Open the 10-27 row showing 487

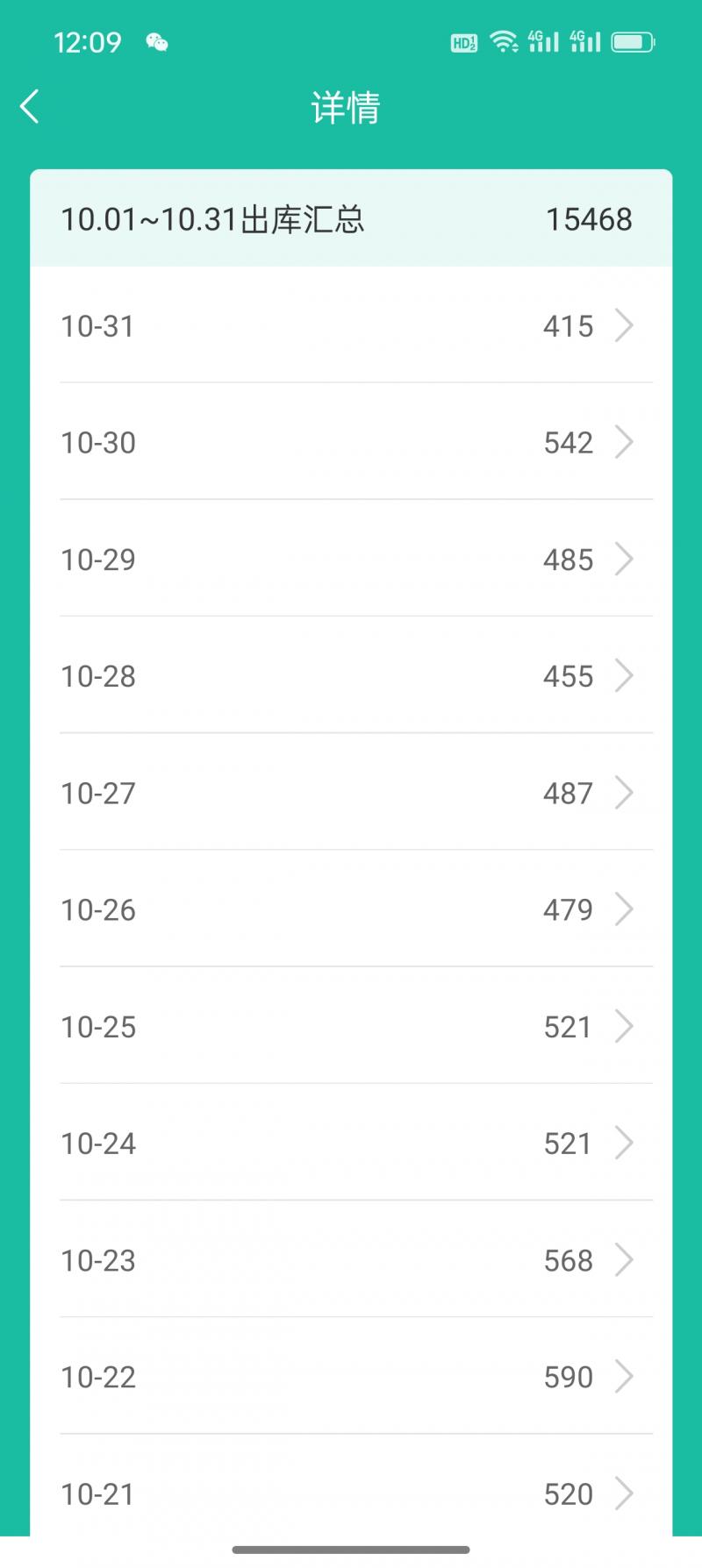click(x=351, y=792)
